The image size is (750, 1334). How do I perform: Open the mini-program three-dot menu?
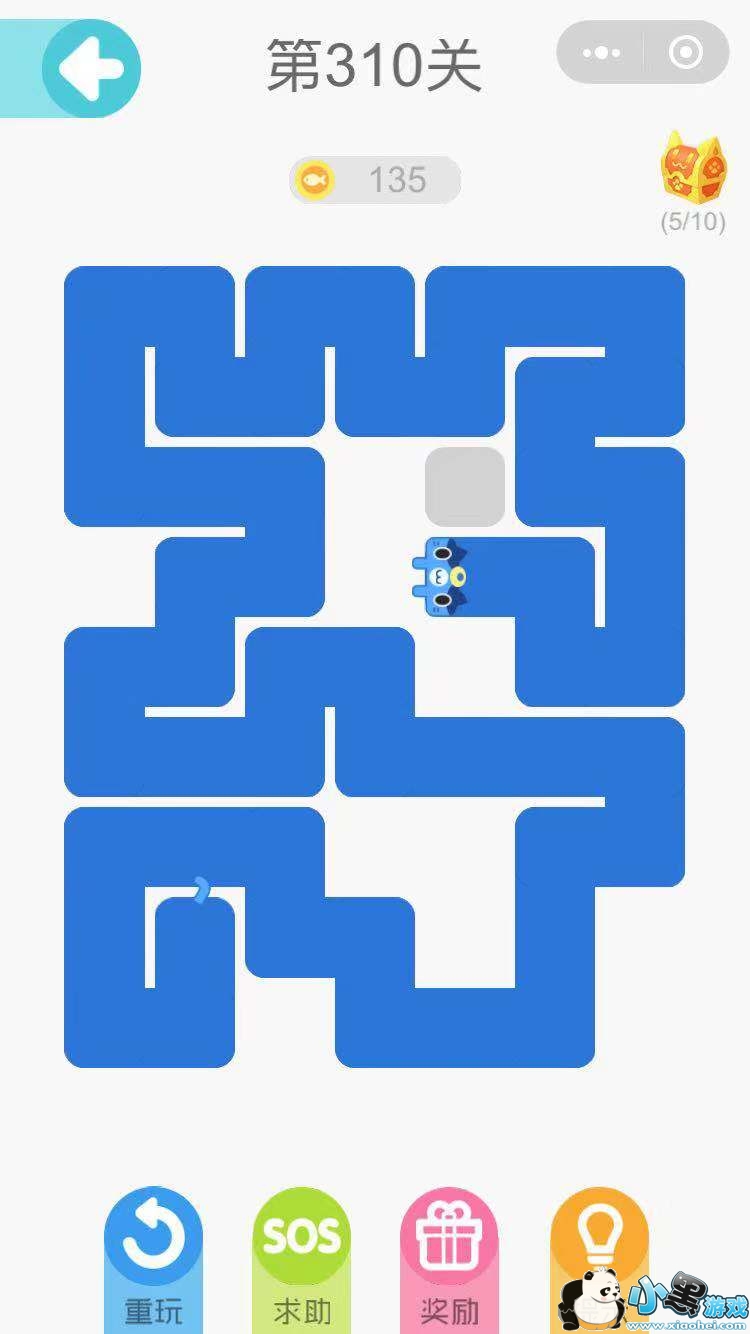point(601,52)
